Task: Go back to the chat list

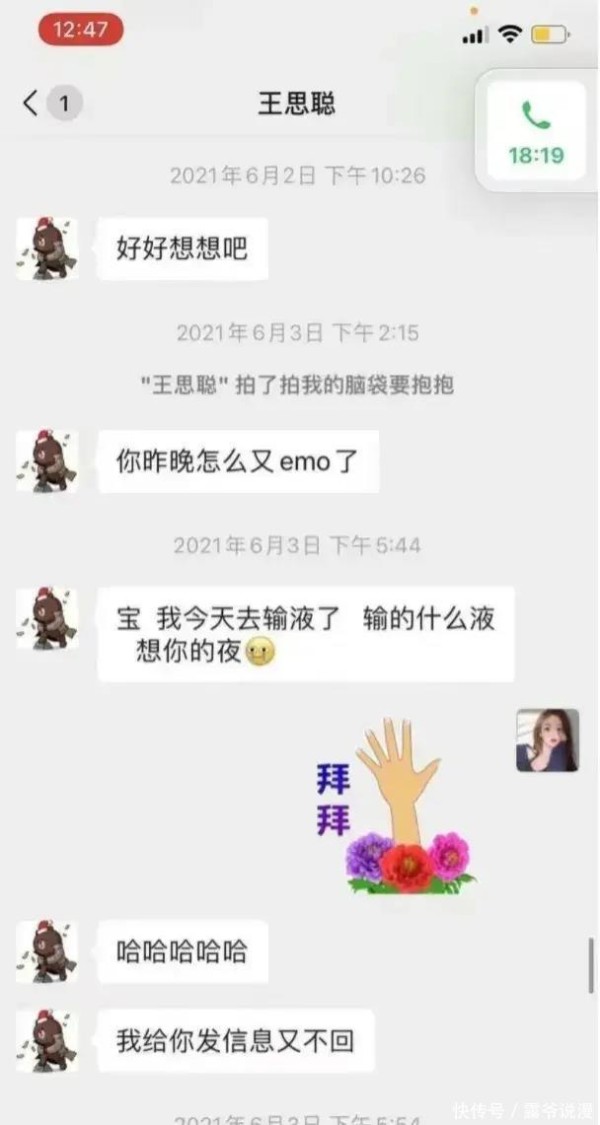Action: coord(31,103)
